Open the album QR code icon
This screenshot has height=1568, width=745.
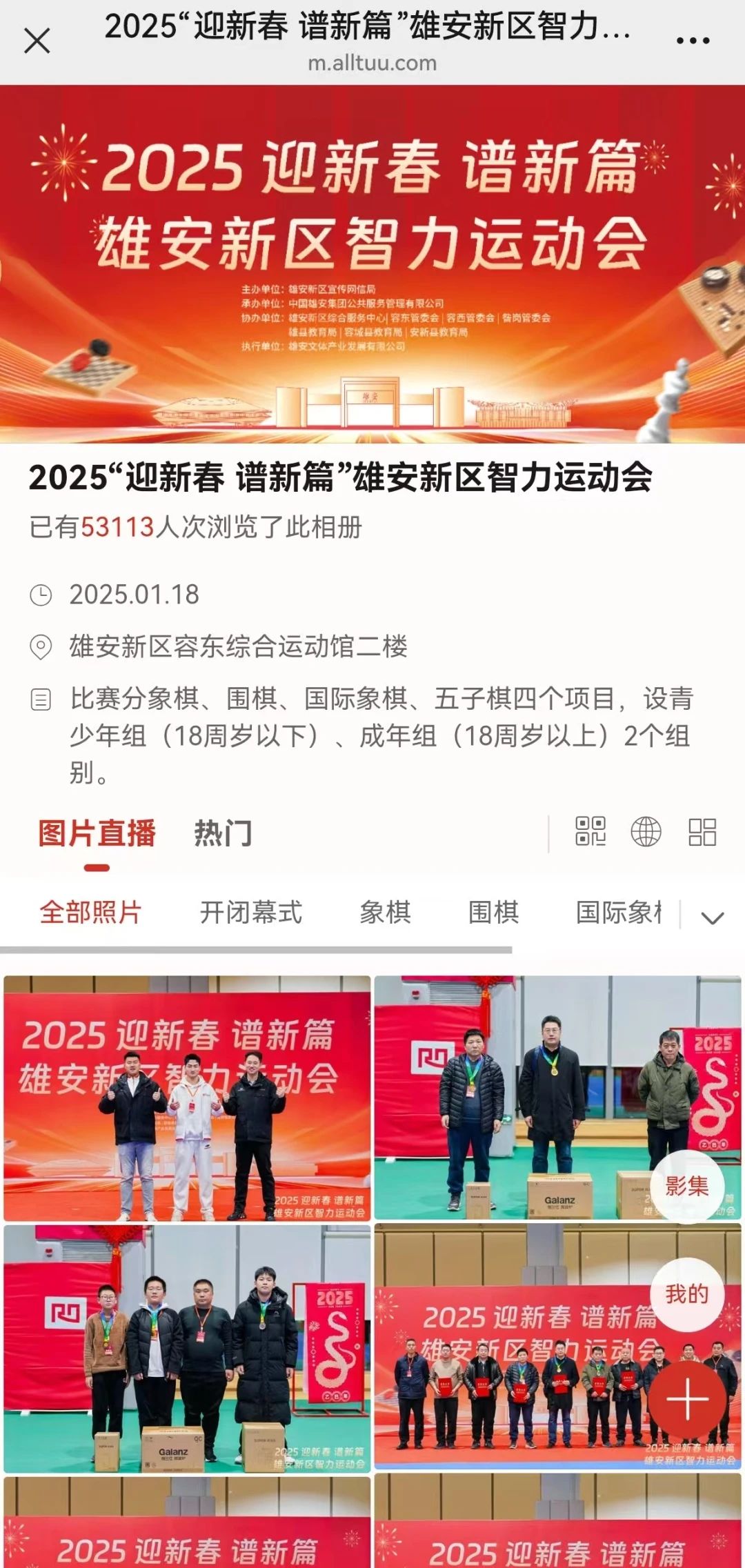click(590, 831)
